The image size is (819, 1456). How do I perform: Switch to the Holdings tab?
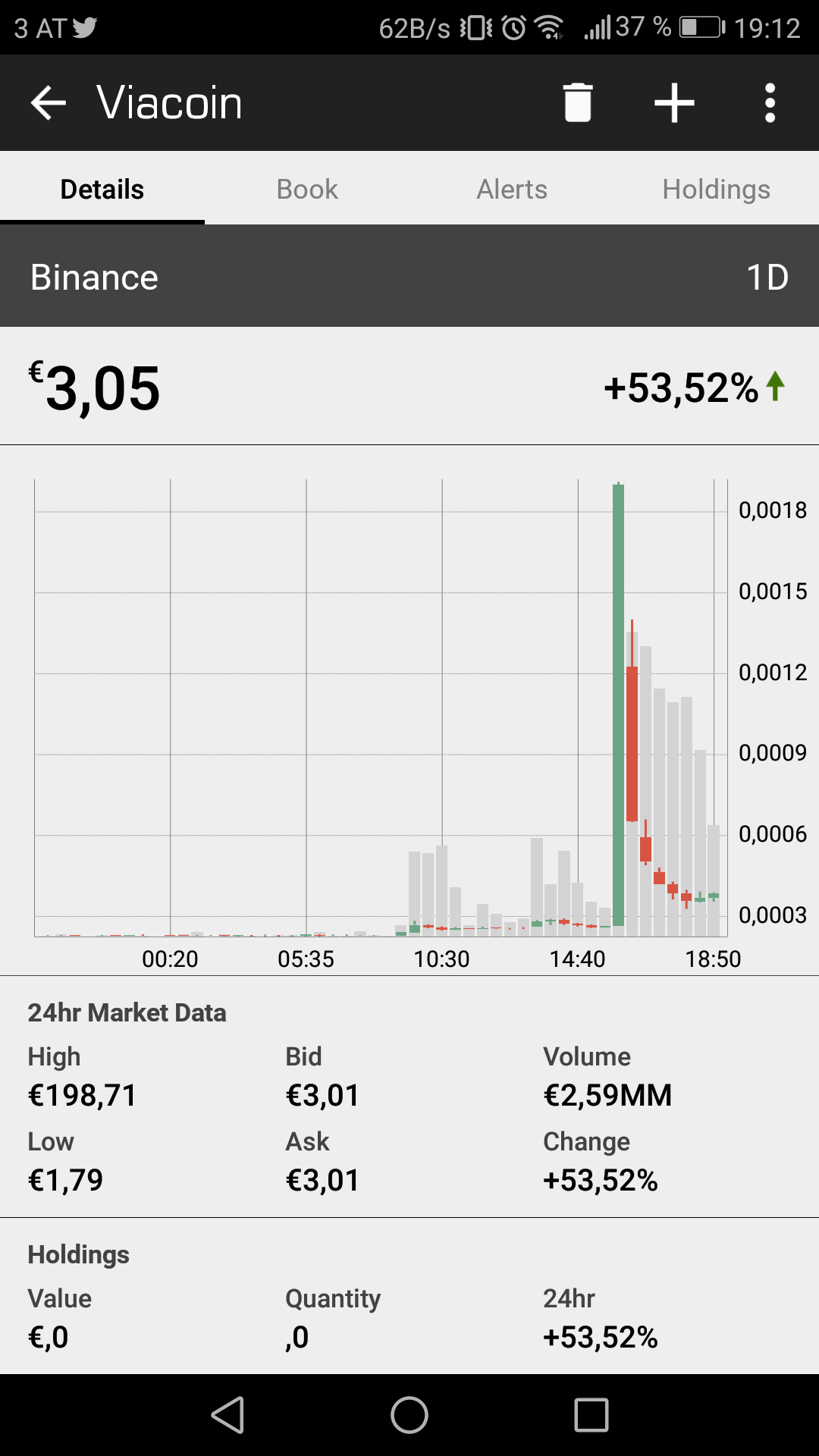point(717,189)
